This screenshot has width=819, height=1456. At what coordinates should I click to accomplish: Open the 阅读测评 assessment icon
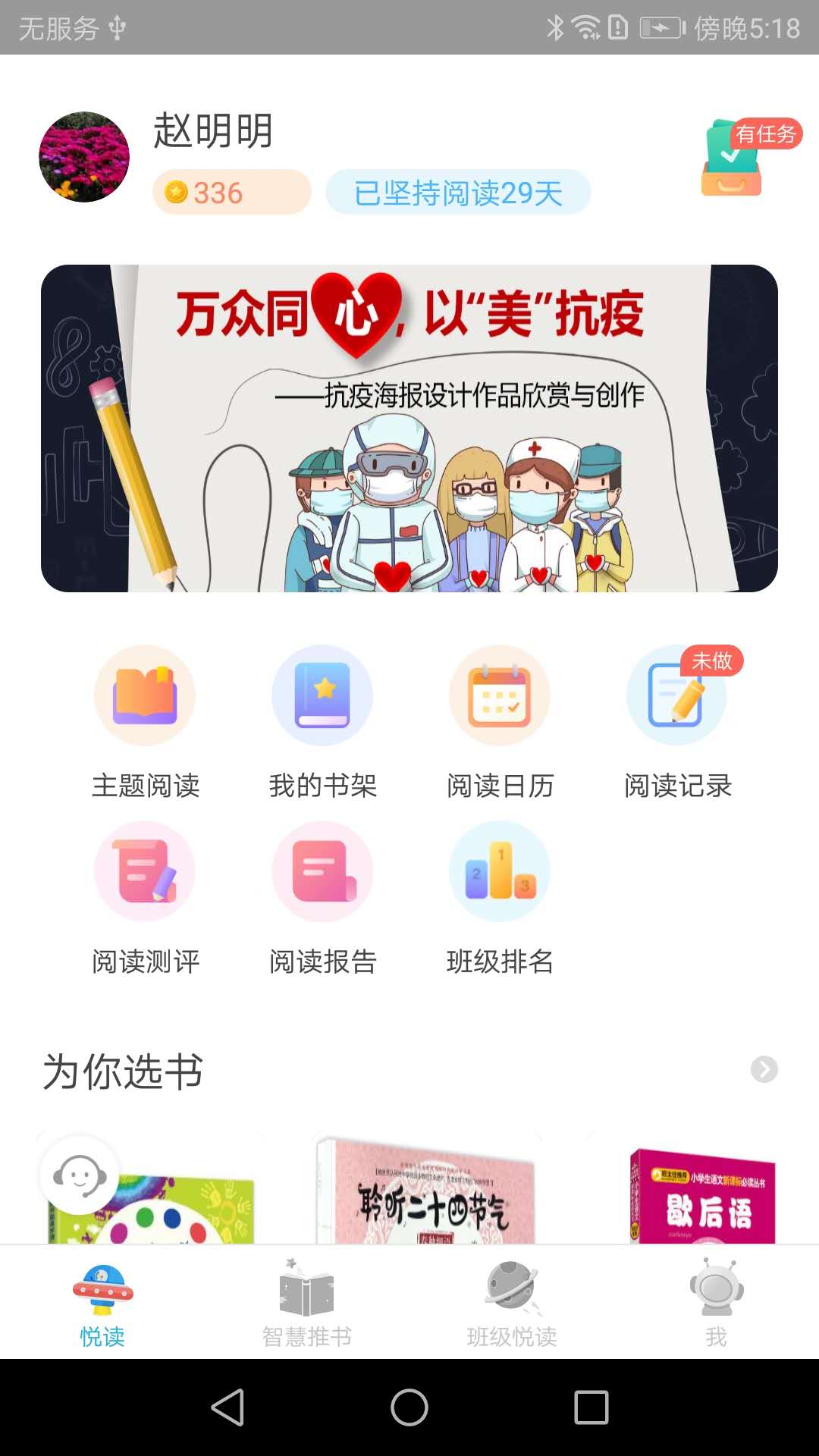(144, 872)
